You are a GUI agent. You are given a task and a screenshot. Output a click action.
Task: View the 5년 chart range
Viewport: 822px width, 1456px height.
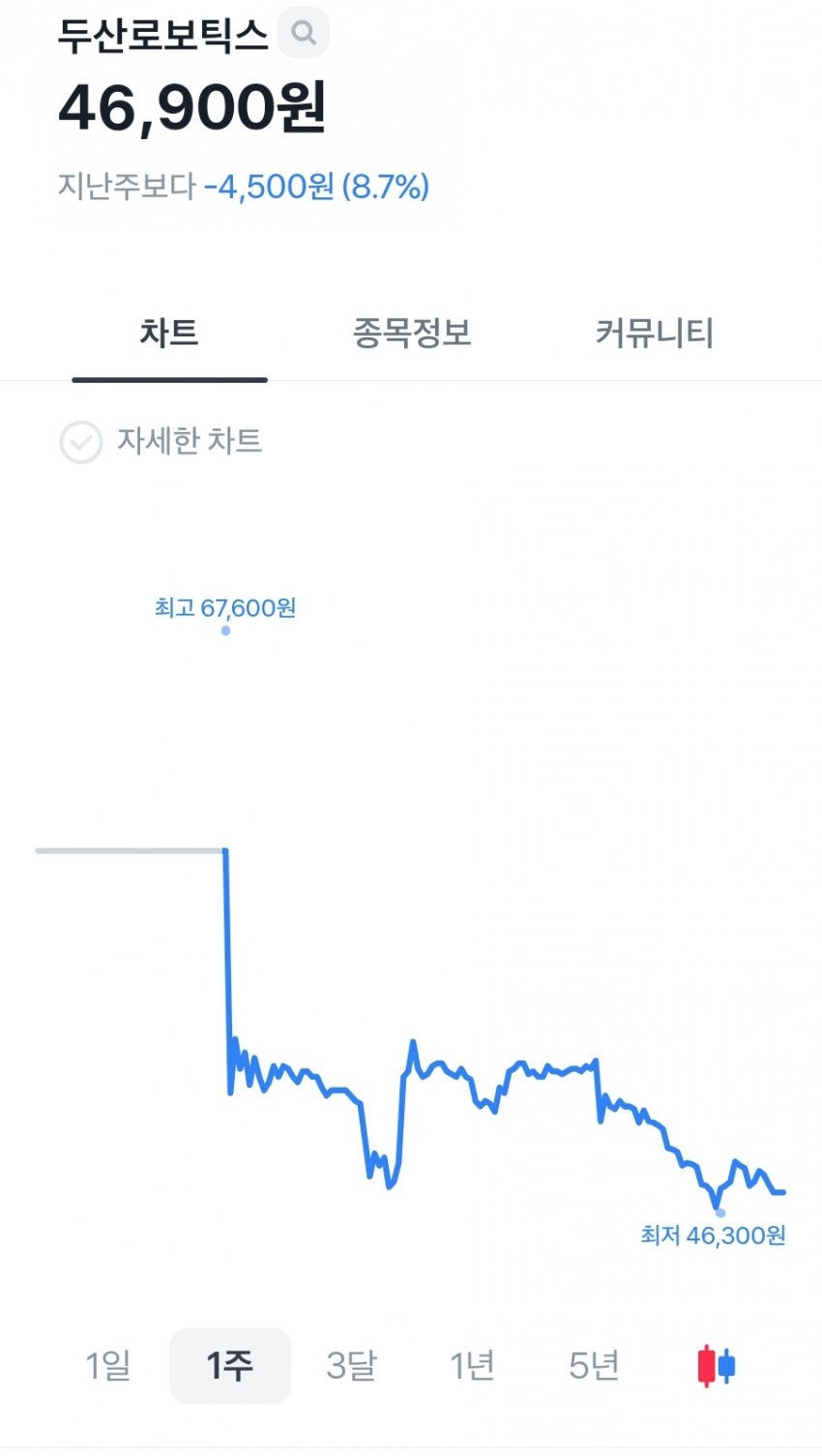593,1365
